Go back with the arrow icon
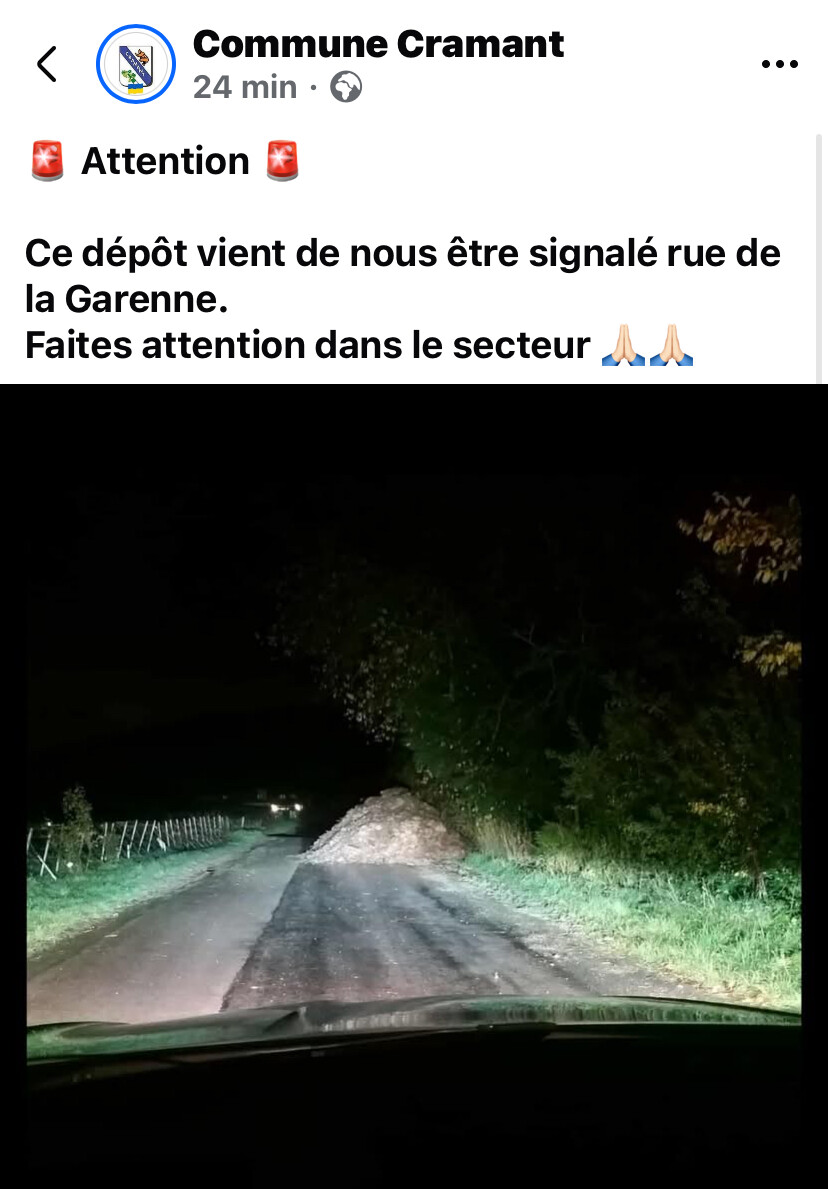 point(47,64)
